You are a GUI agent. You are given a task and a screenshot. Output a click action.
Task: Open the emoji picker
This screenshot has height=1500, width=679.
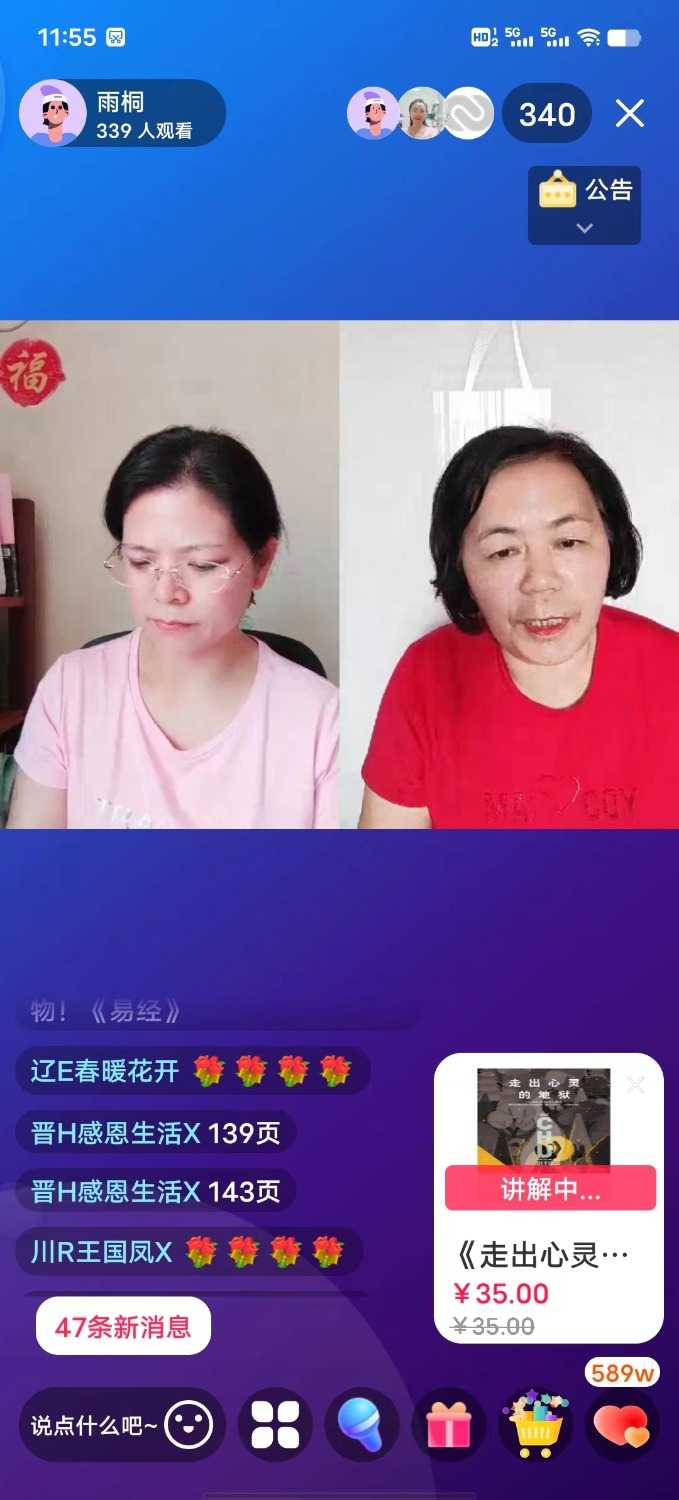pos(189,1425)
